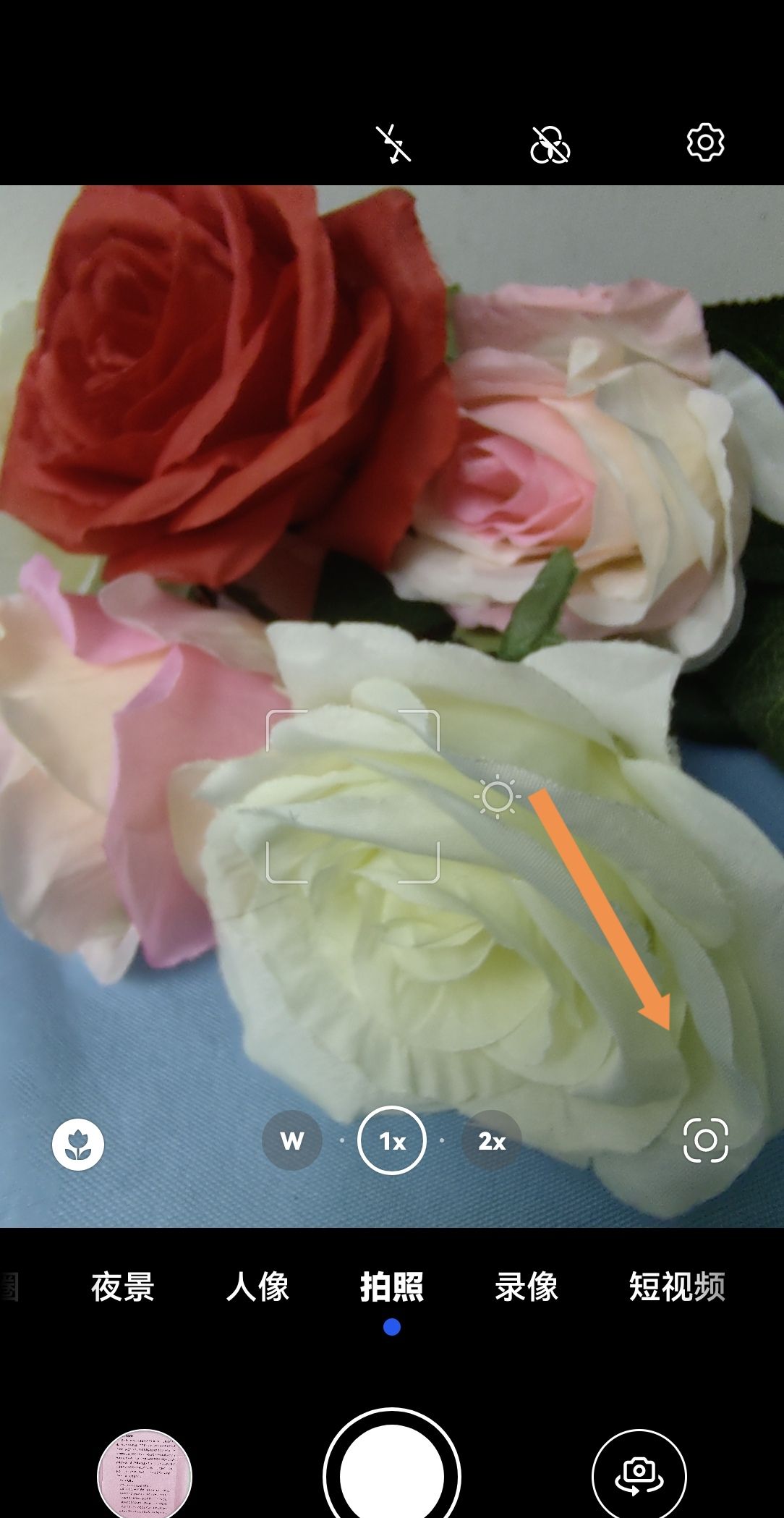Select 拍照 photo mode

[392, 1287]
